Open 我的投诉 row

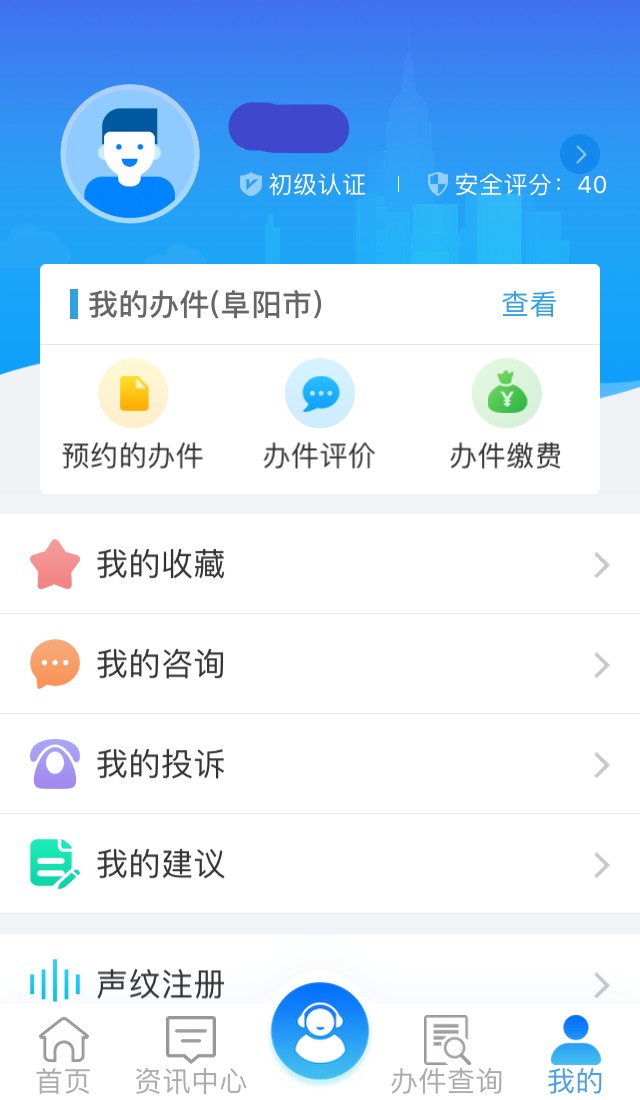point(320,765)
